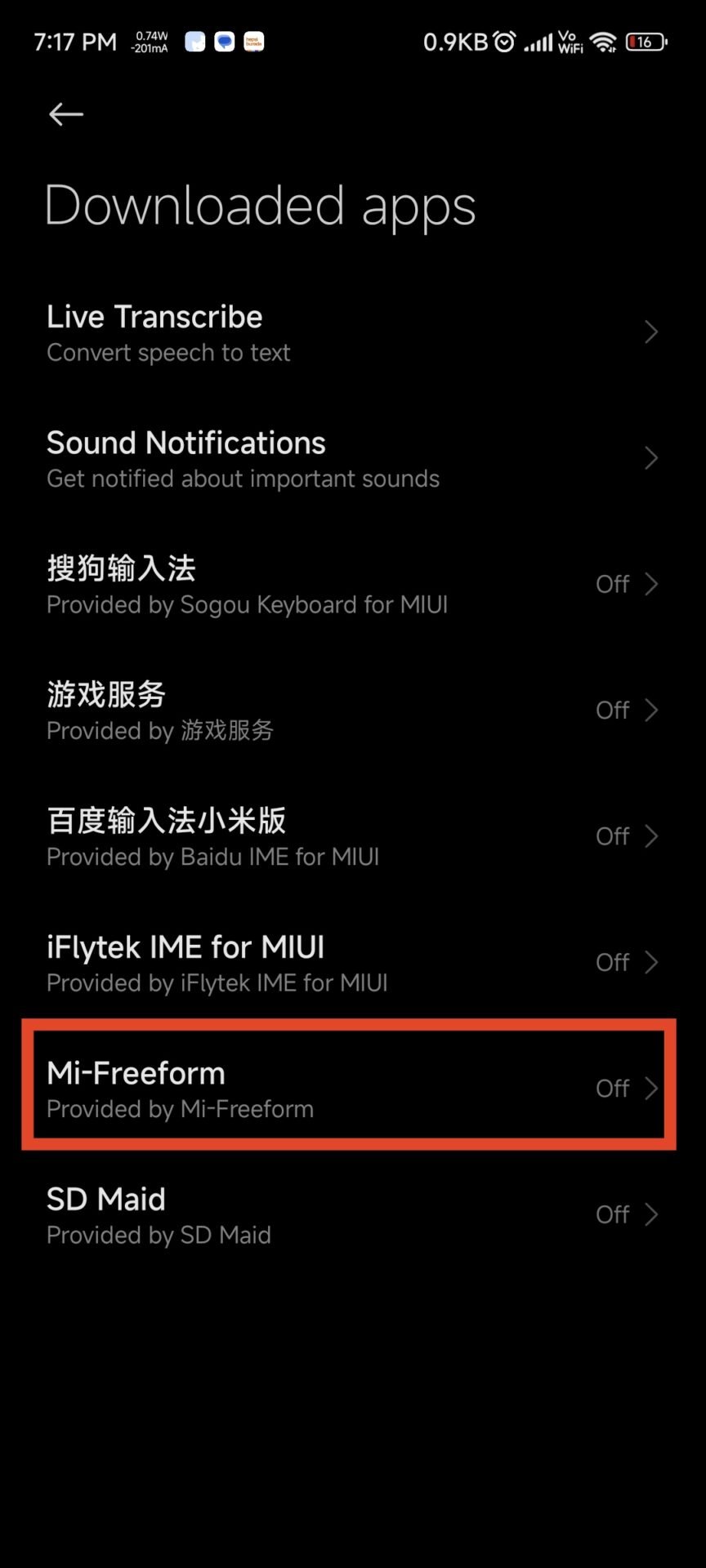Open the Mi-Freeform service row
706x1568 pixels.
[353, 1088]
